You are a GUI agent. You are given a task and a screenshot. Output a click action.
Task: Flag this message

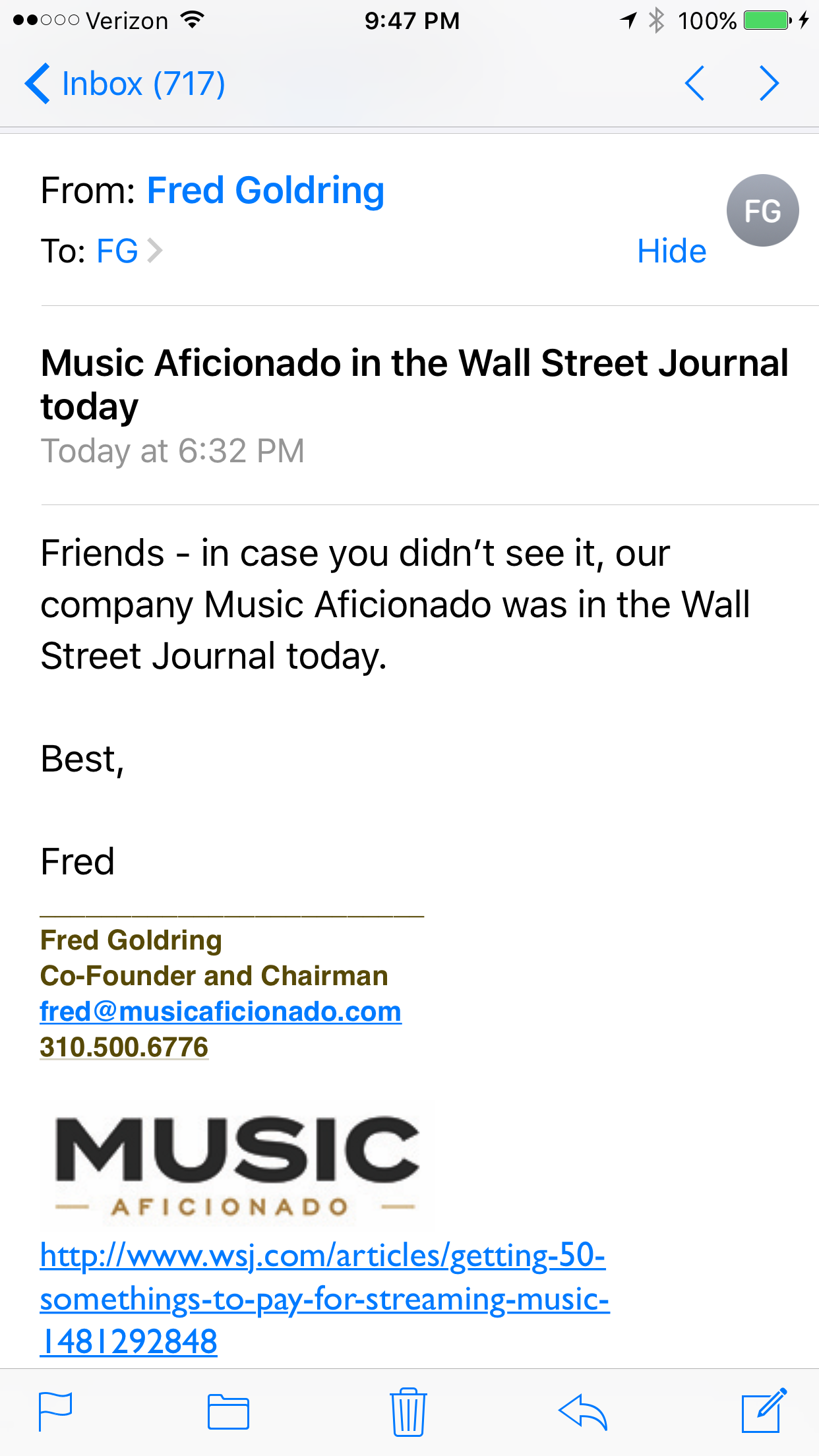pos(55,1411)
